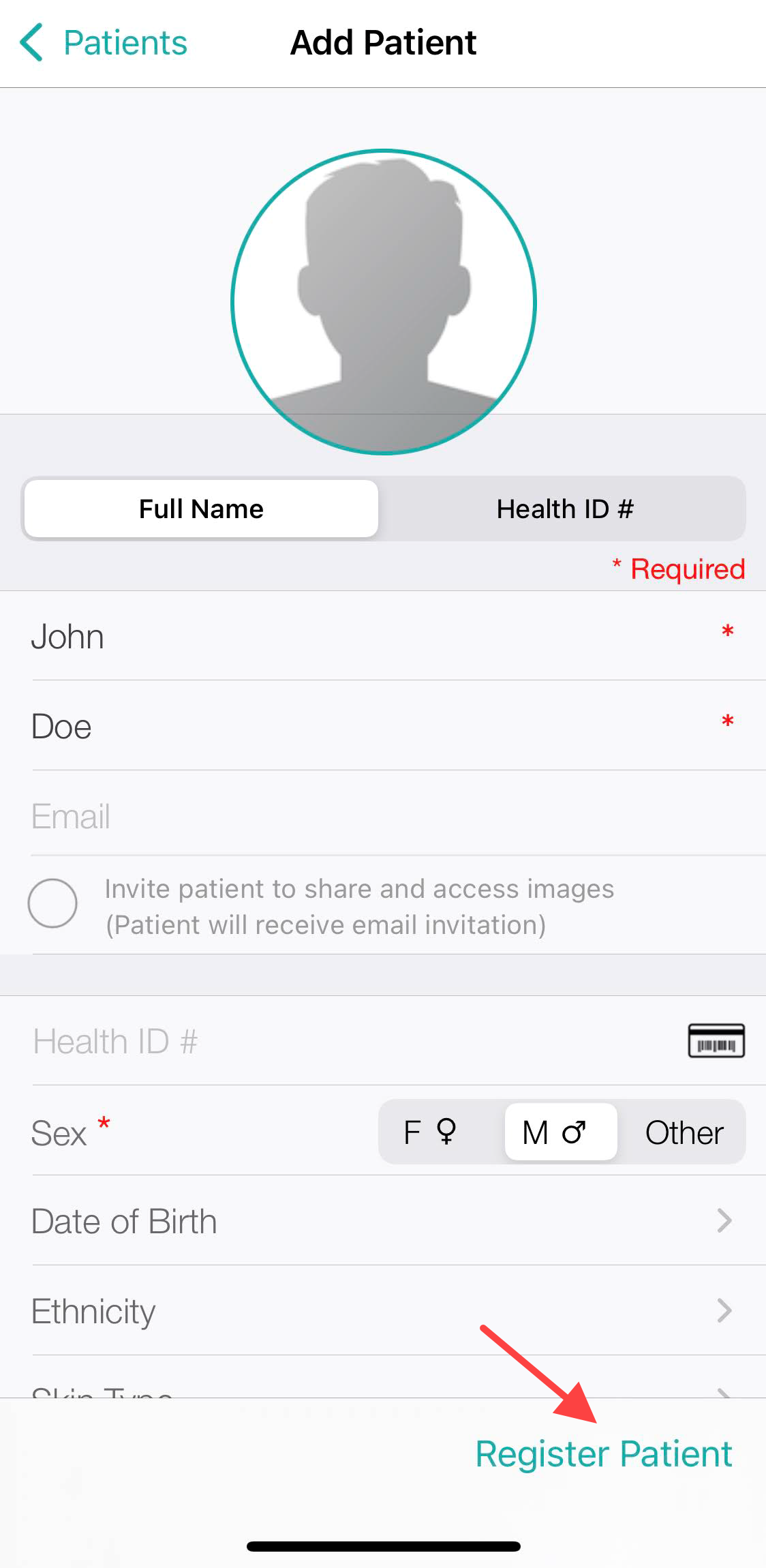
Task: Tap the Health ID # input field
Action: coord(354,1041)
